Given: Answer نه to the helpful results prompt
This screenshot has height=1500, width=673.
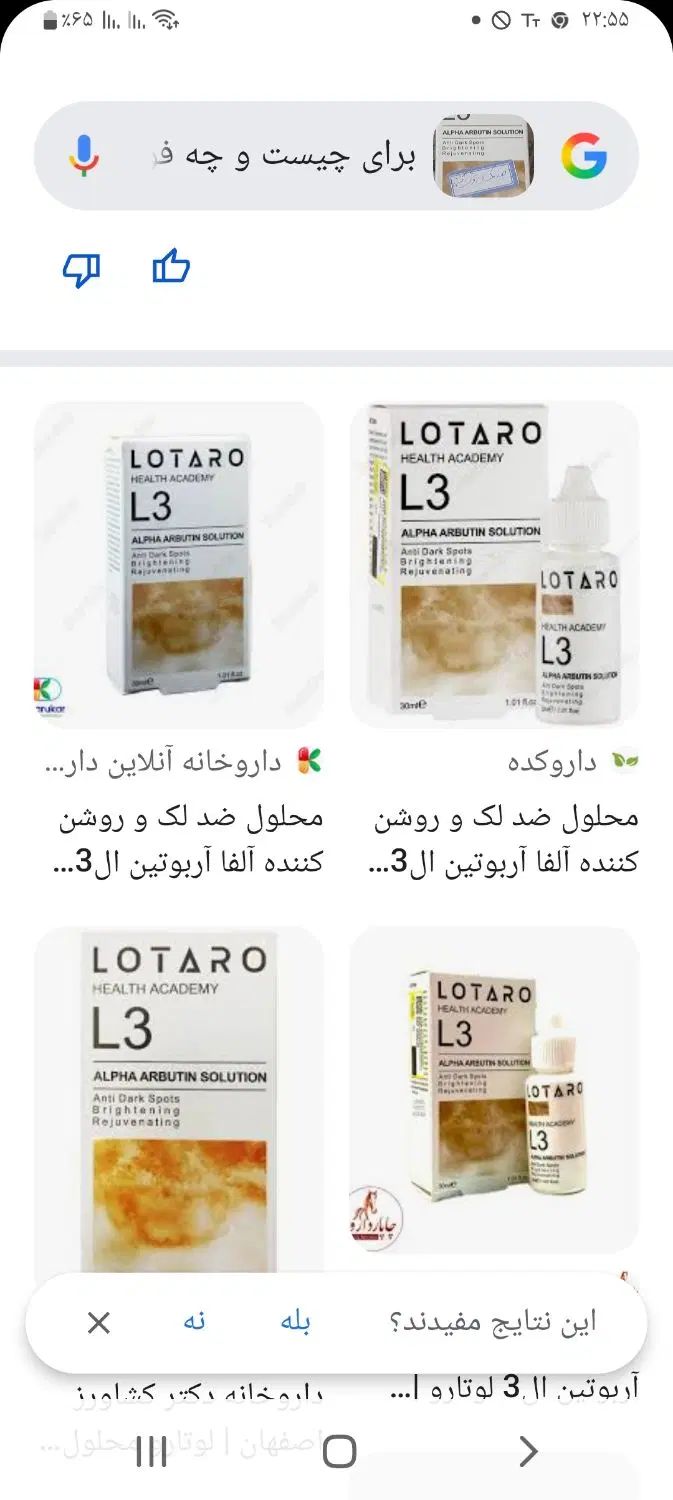Looking at the screenshot, I should [x=194, y=1322].
